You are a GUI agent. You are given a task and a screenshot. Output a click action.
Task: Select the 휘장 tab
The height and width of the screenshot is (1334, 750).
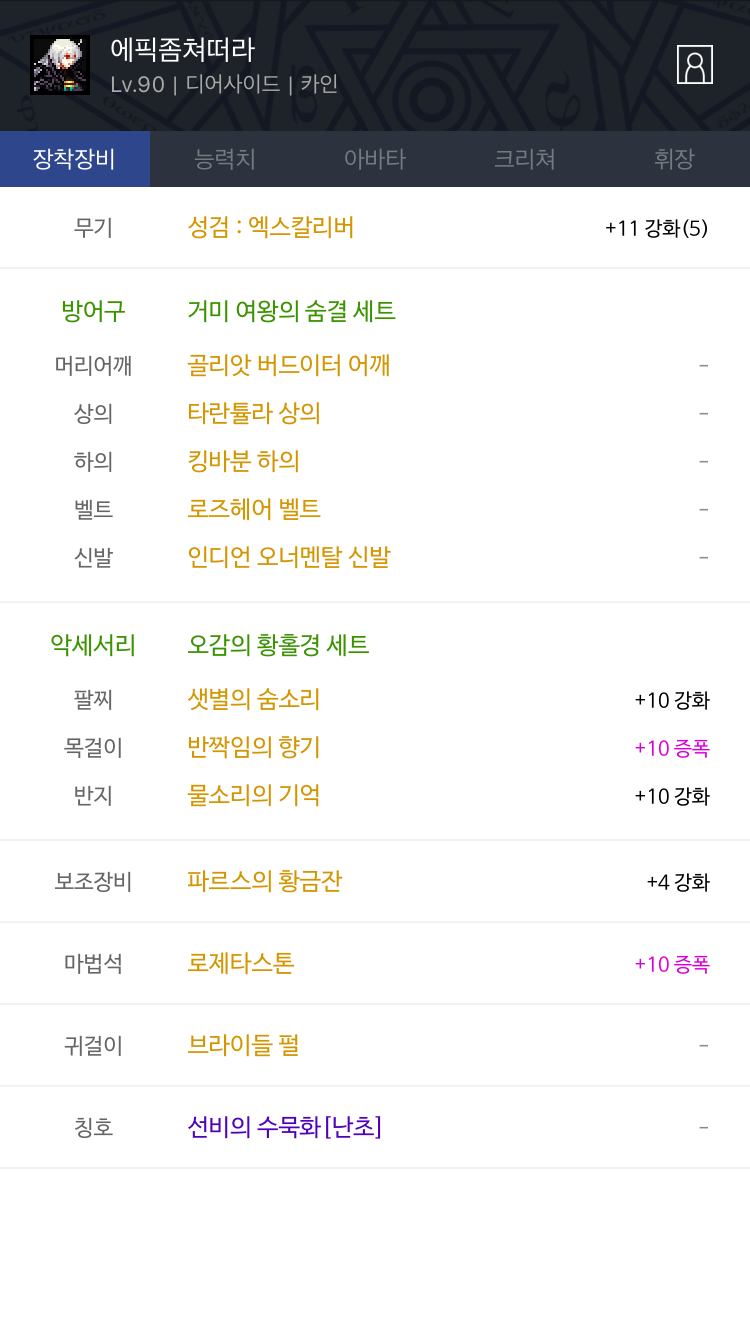[675, 159]
